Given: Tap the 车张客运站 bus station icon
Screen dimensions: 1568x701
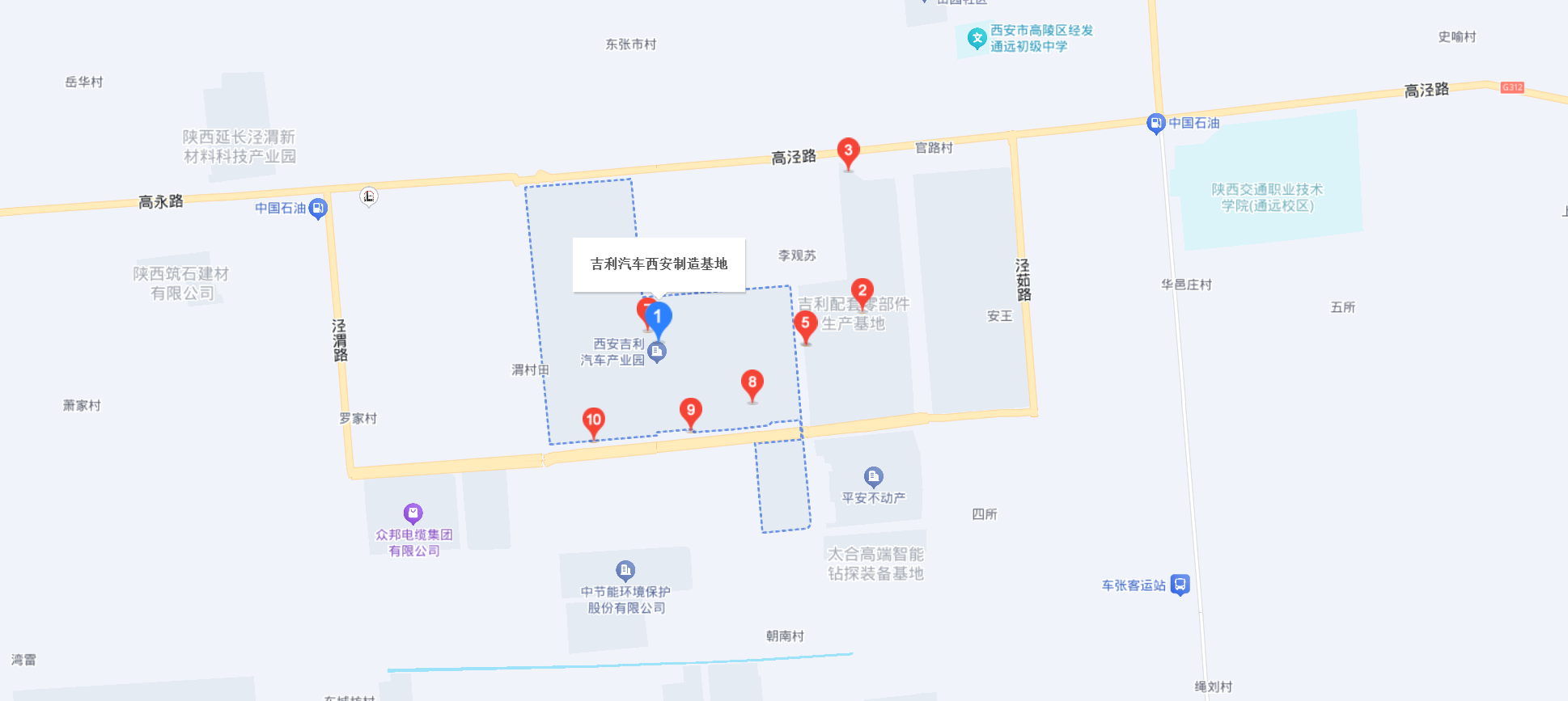Looking at the screenshot, I should [1180, 584].
